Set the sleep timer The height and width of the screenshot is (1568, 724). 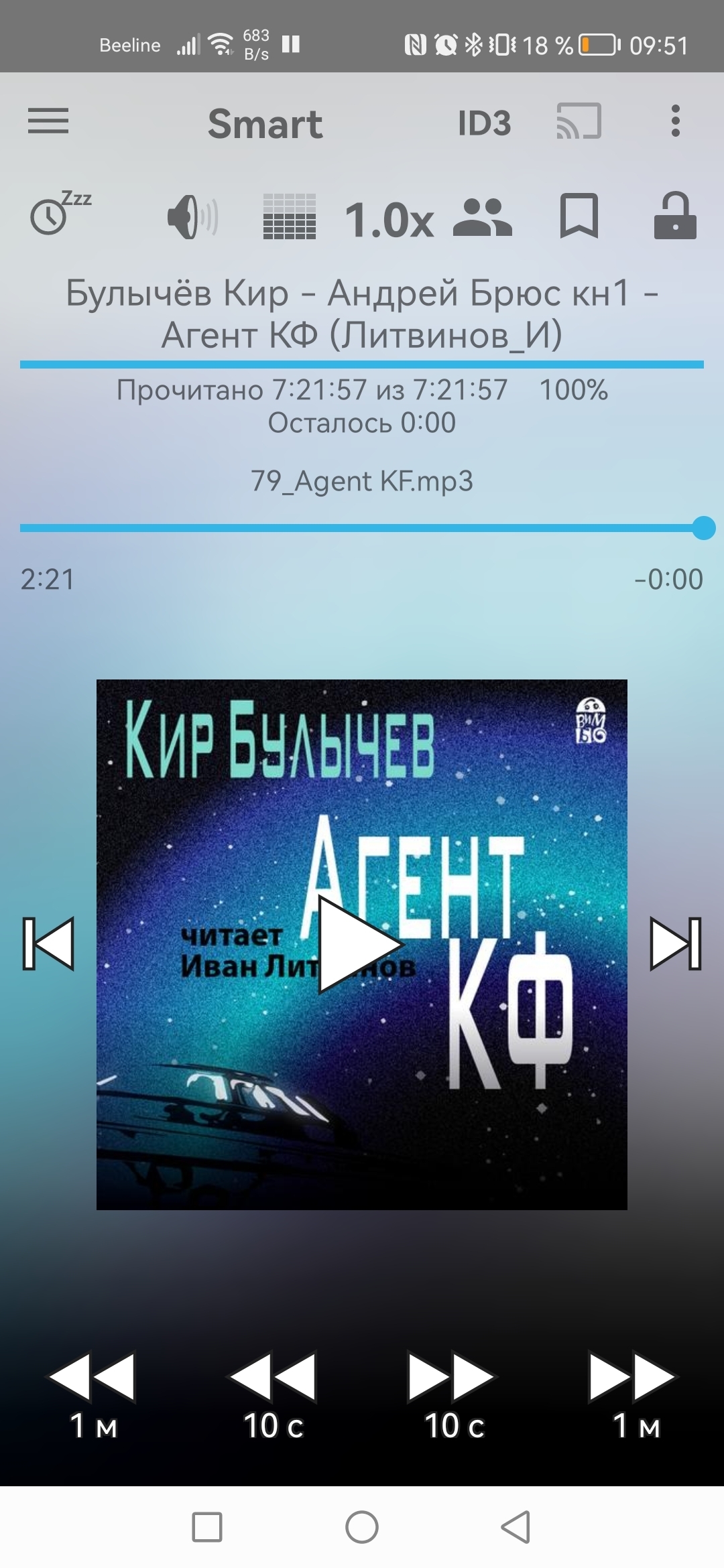click(59, 214)
